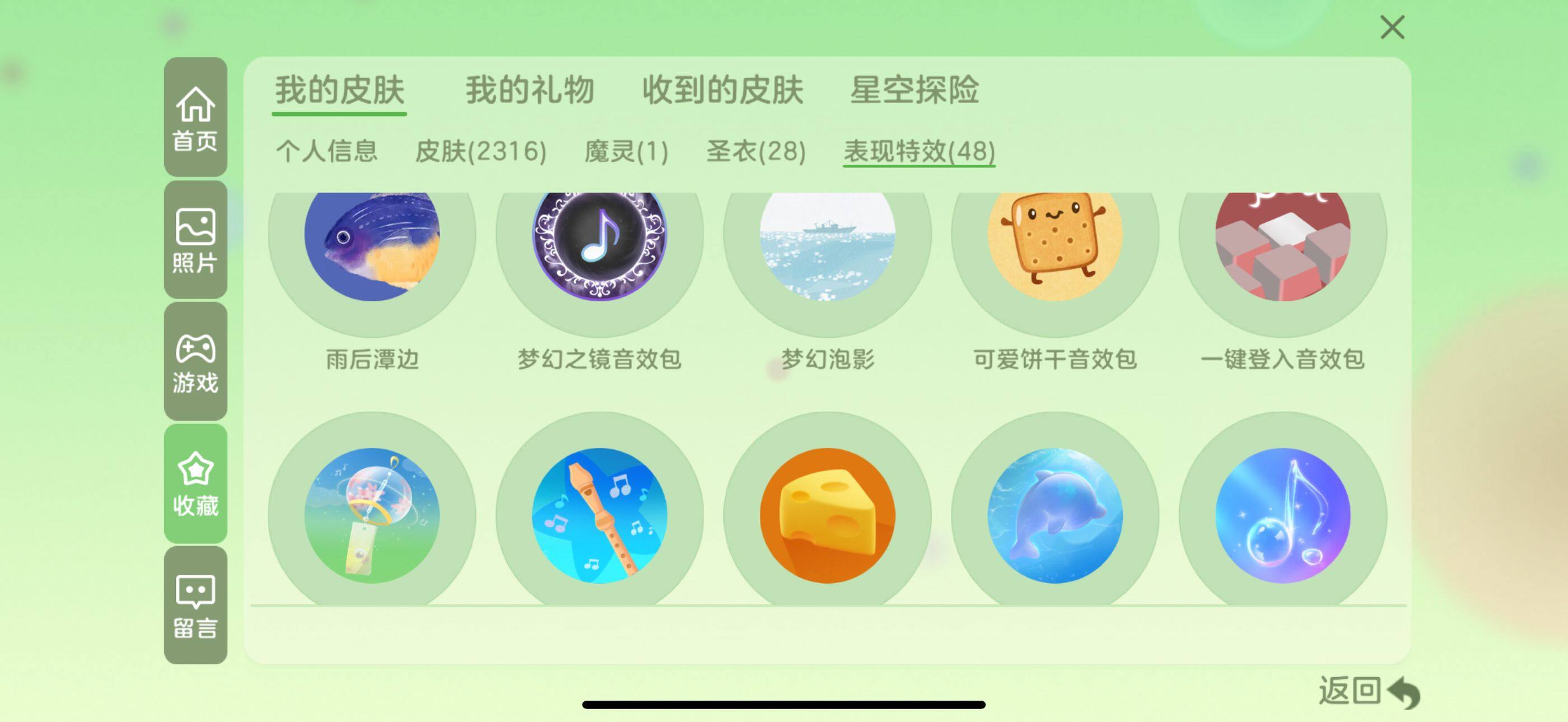
Task: Show 魔灵(1) sub-tab
Action: tap(626, 151)
